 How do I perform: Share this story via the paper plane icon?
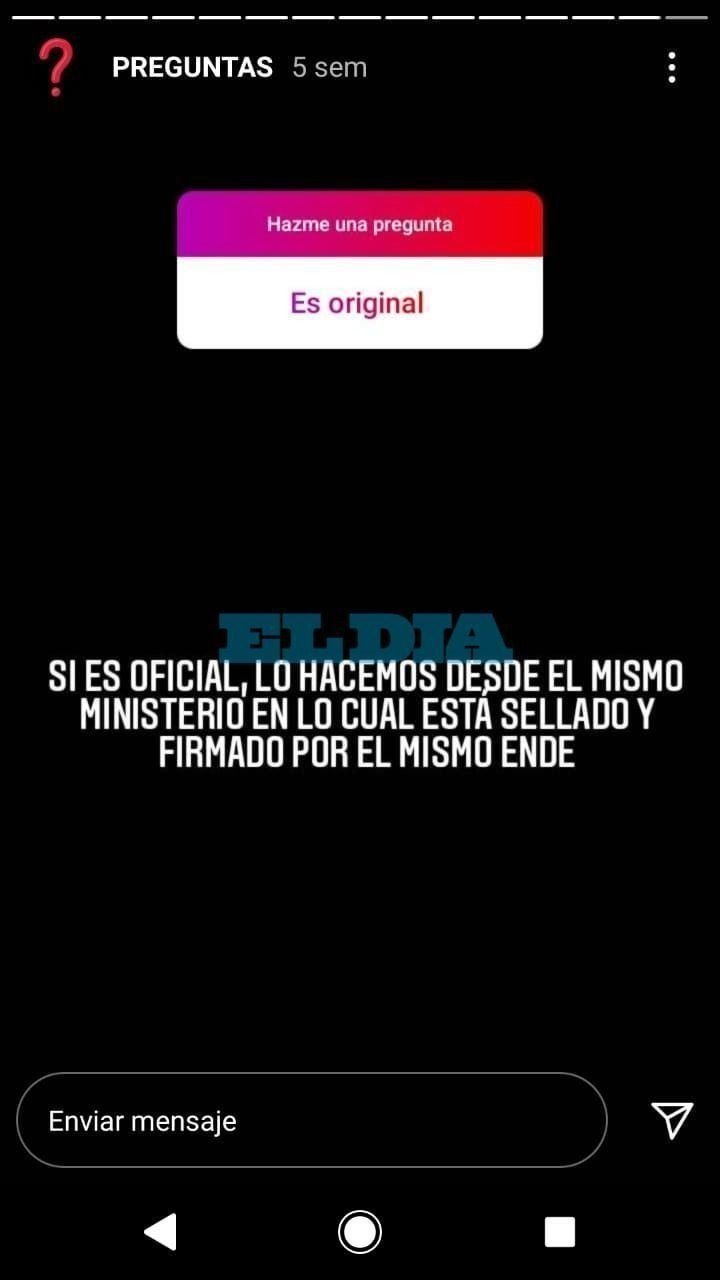(672, 1120)
